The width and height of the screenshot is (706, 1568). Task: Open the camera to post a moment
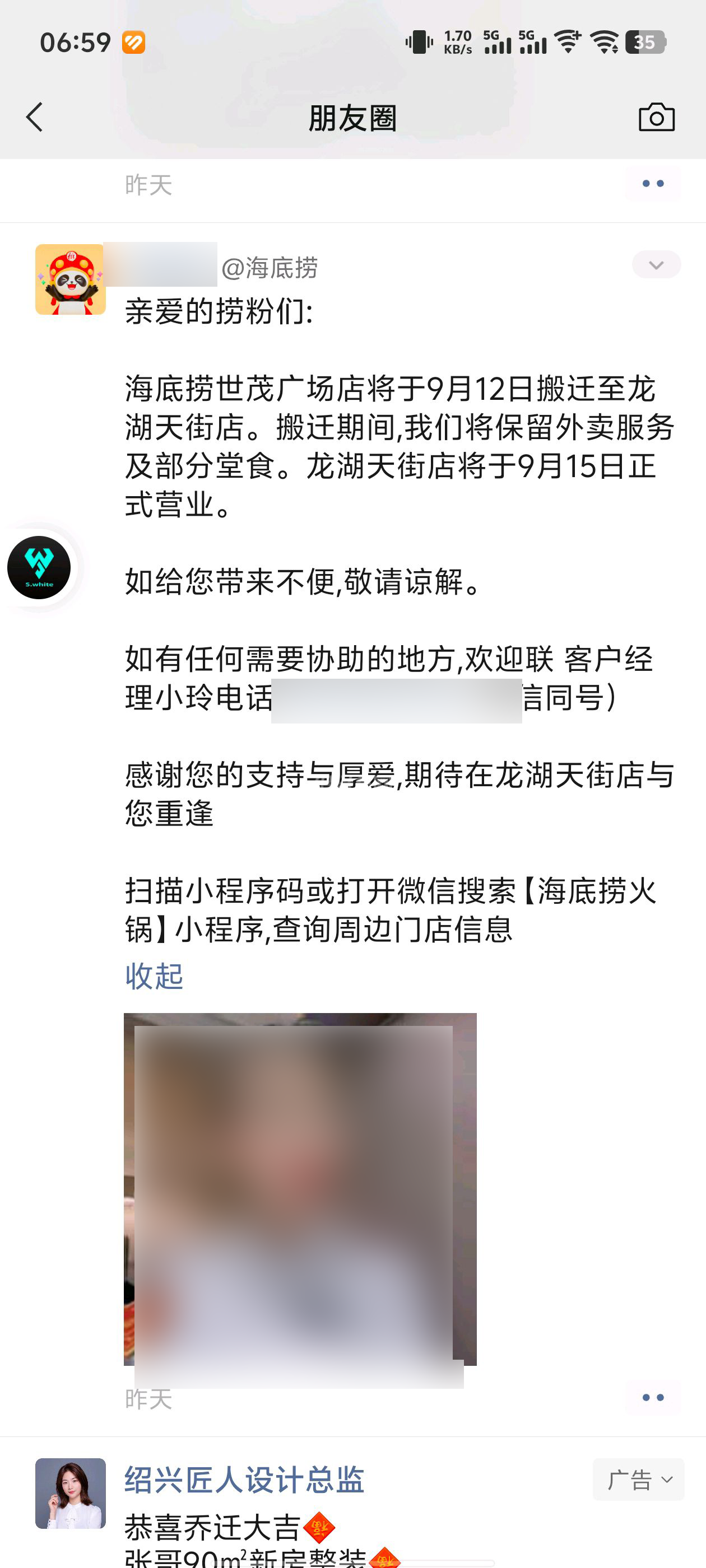click(x=656, y=117)
